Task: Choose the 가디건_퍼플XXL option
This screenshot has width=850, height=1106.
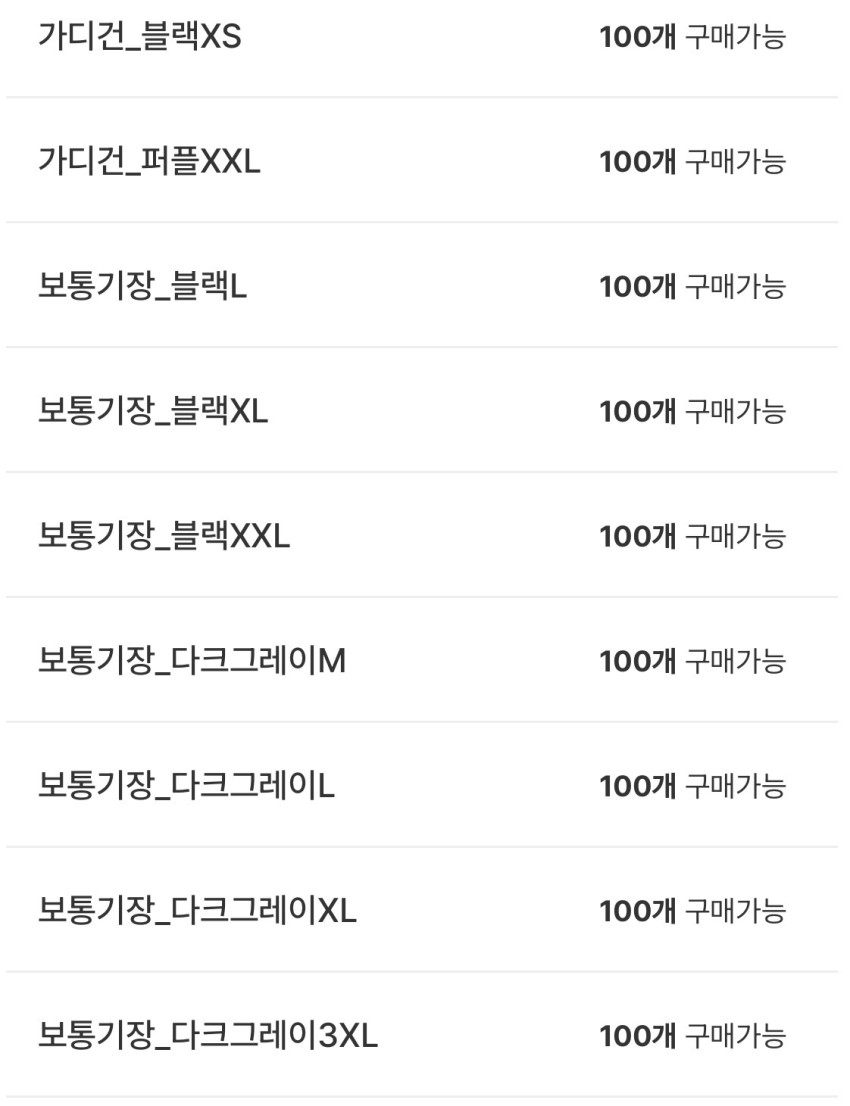Action: click(150, 162)
